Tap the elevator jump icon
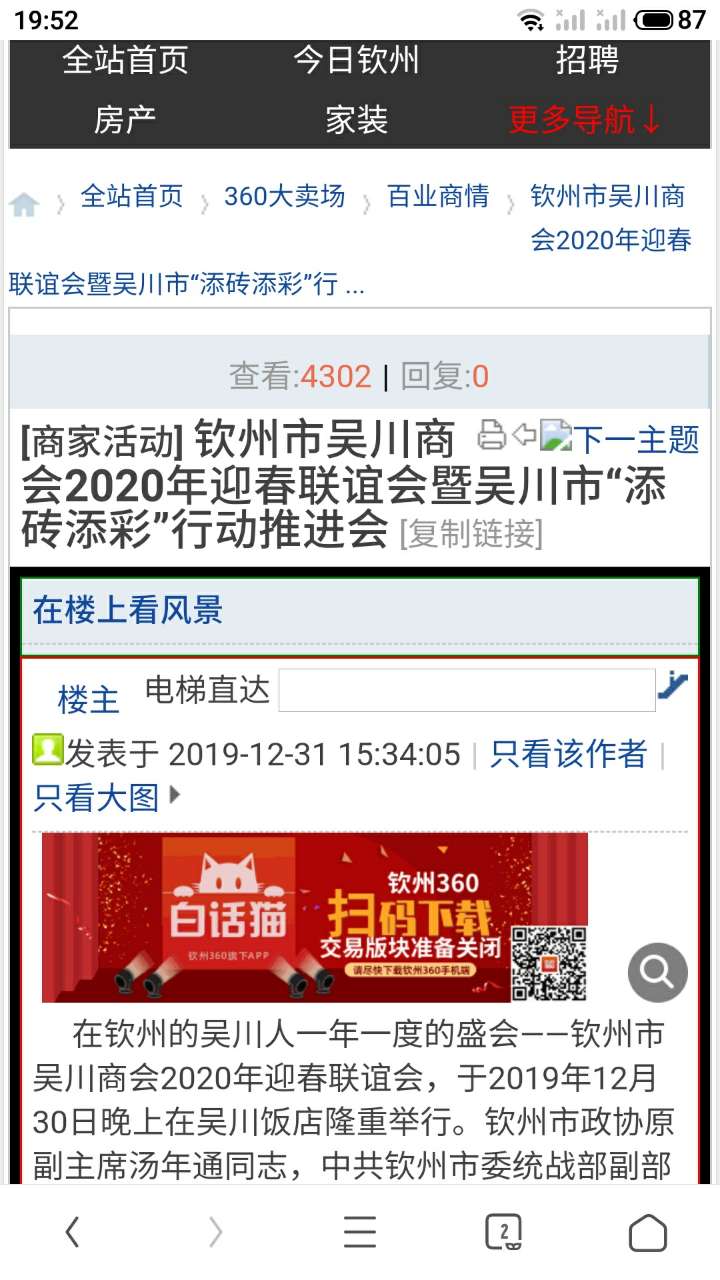The image size is (720, 1280). 671,685
